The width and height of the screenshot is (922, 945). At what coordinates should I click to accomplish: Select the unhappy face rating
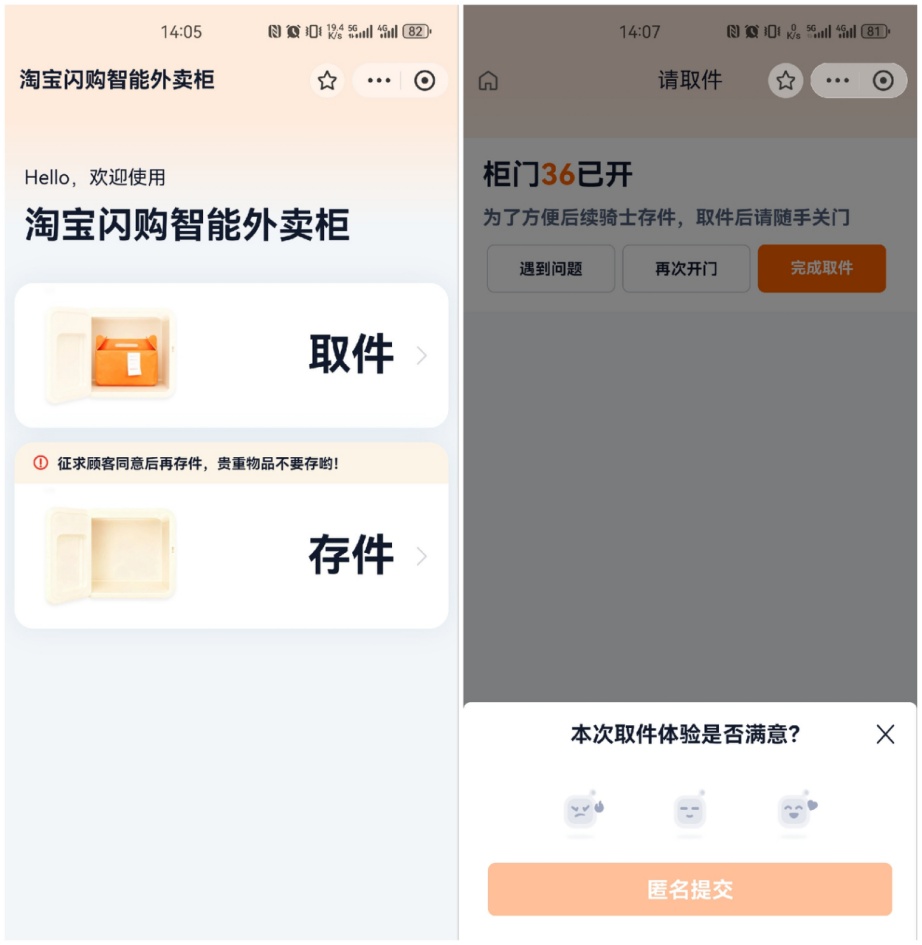(x=582, y=811)
